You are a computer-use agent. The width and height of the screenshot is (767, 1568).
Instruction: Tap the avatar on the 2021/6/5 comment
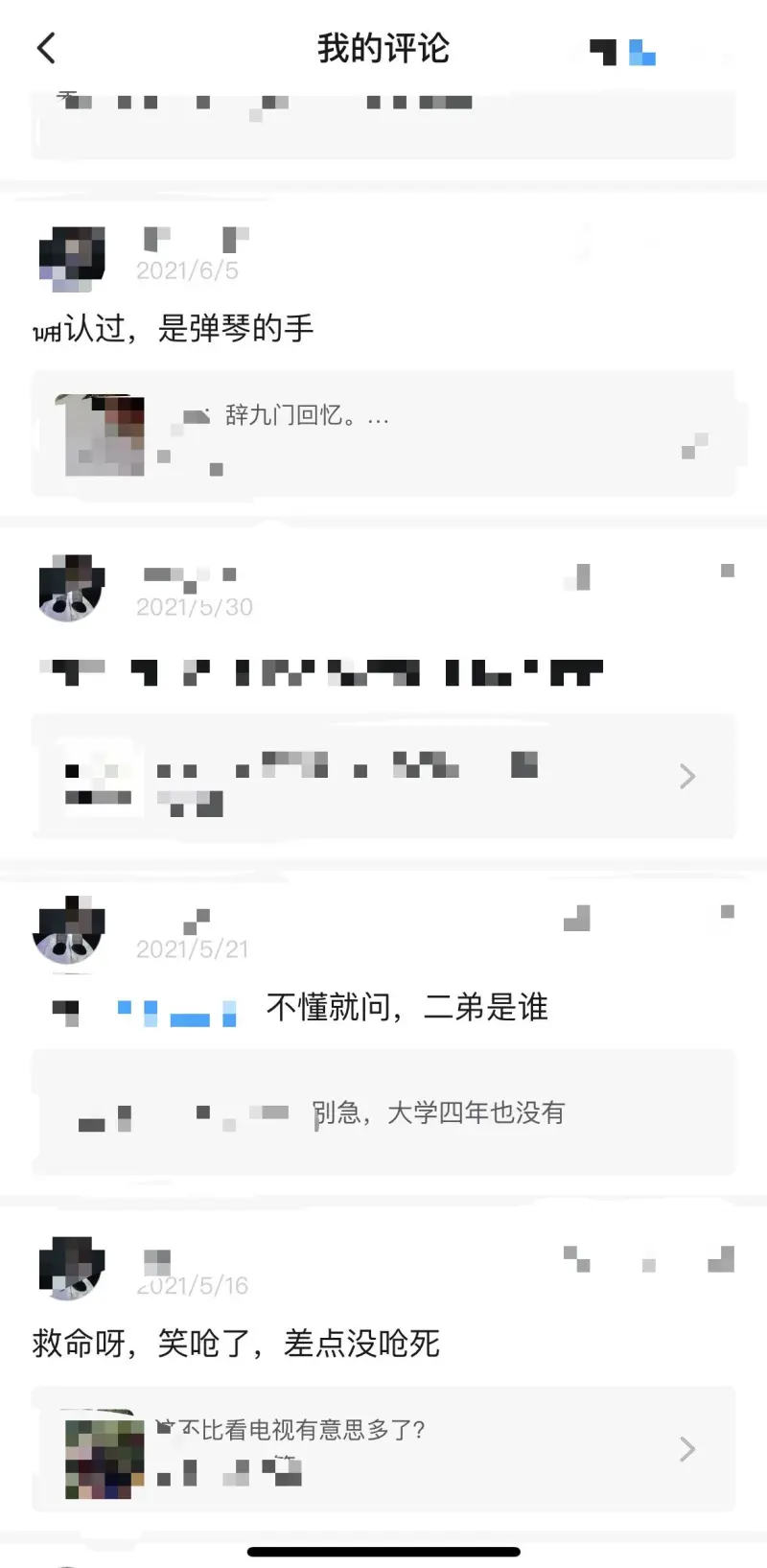coord(72,259)
